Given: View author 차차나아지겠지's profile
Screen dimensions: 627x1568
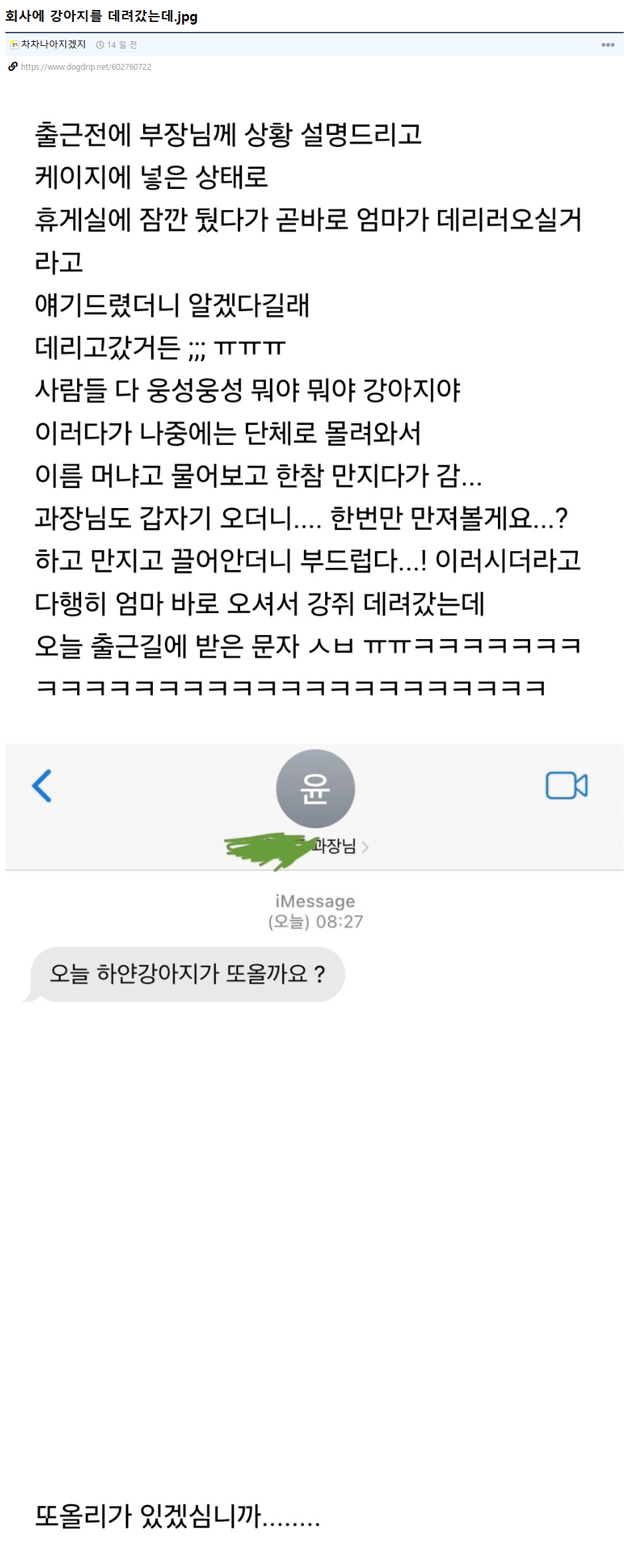Looking at the screenshot, I should [53, 45].
